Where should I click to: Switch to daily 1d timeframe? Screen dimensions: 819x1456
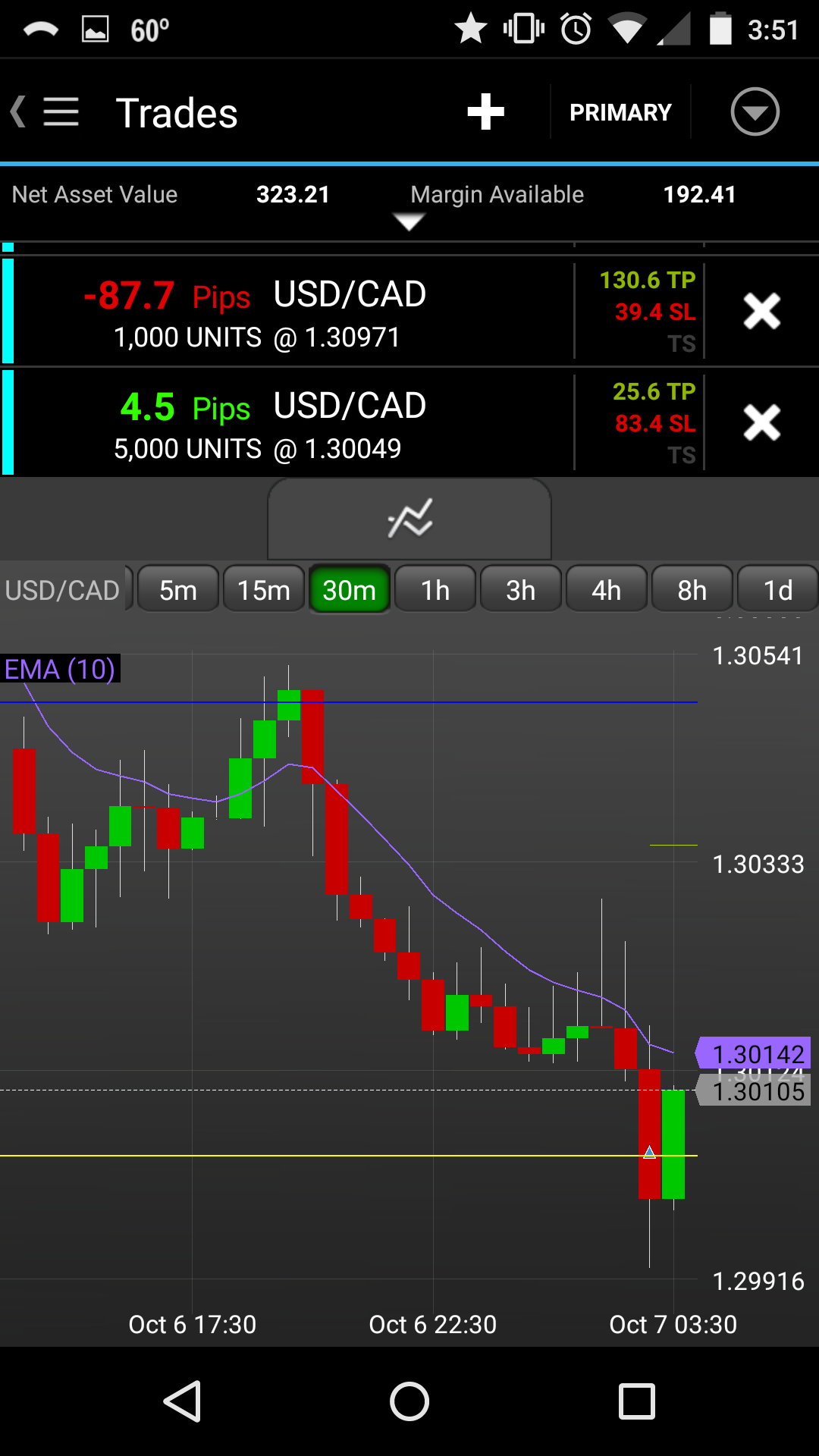pyautogui.click(x=777, y=590)
